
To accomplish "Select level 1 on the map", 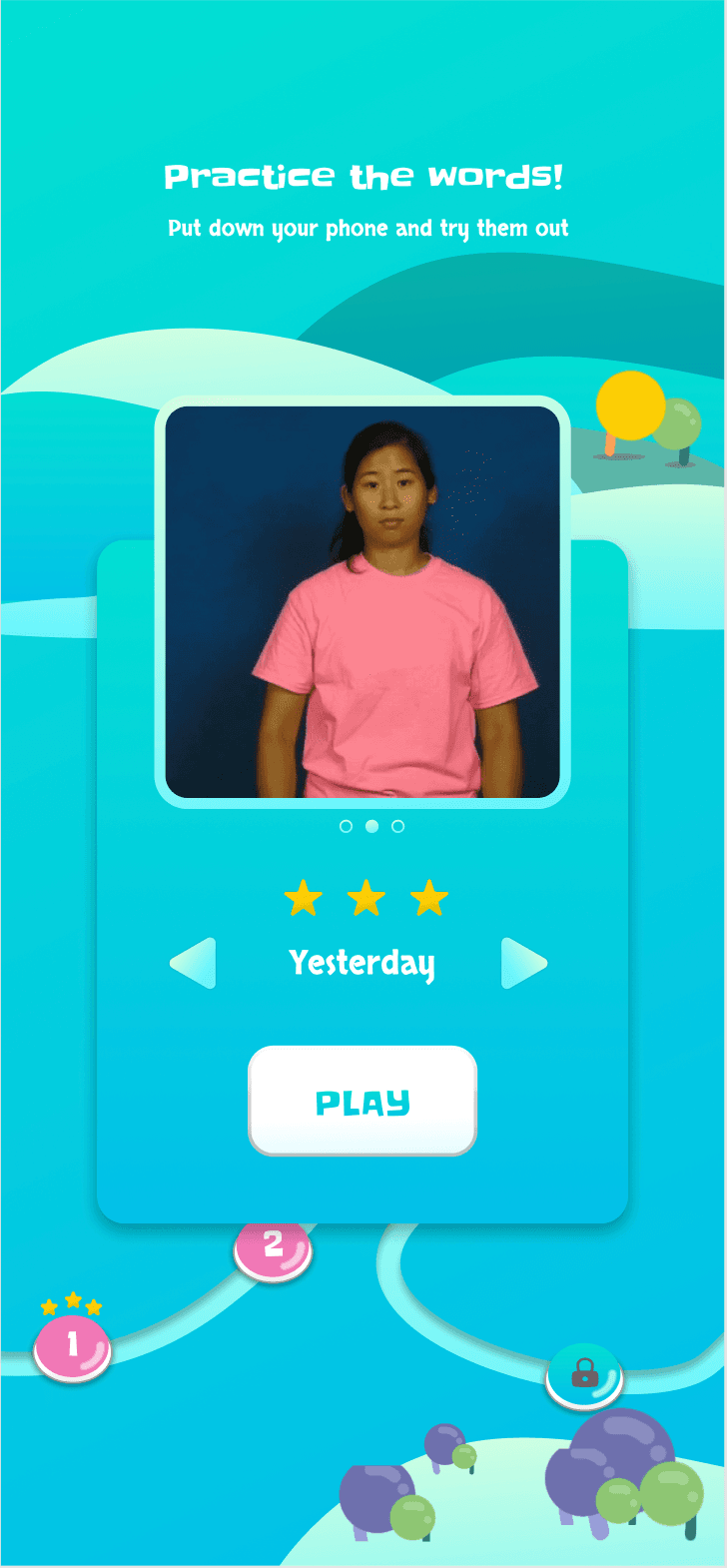I will (72, 1346).
